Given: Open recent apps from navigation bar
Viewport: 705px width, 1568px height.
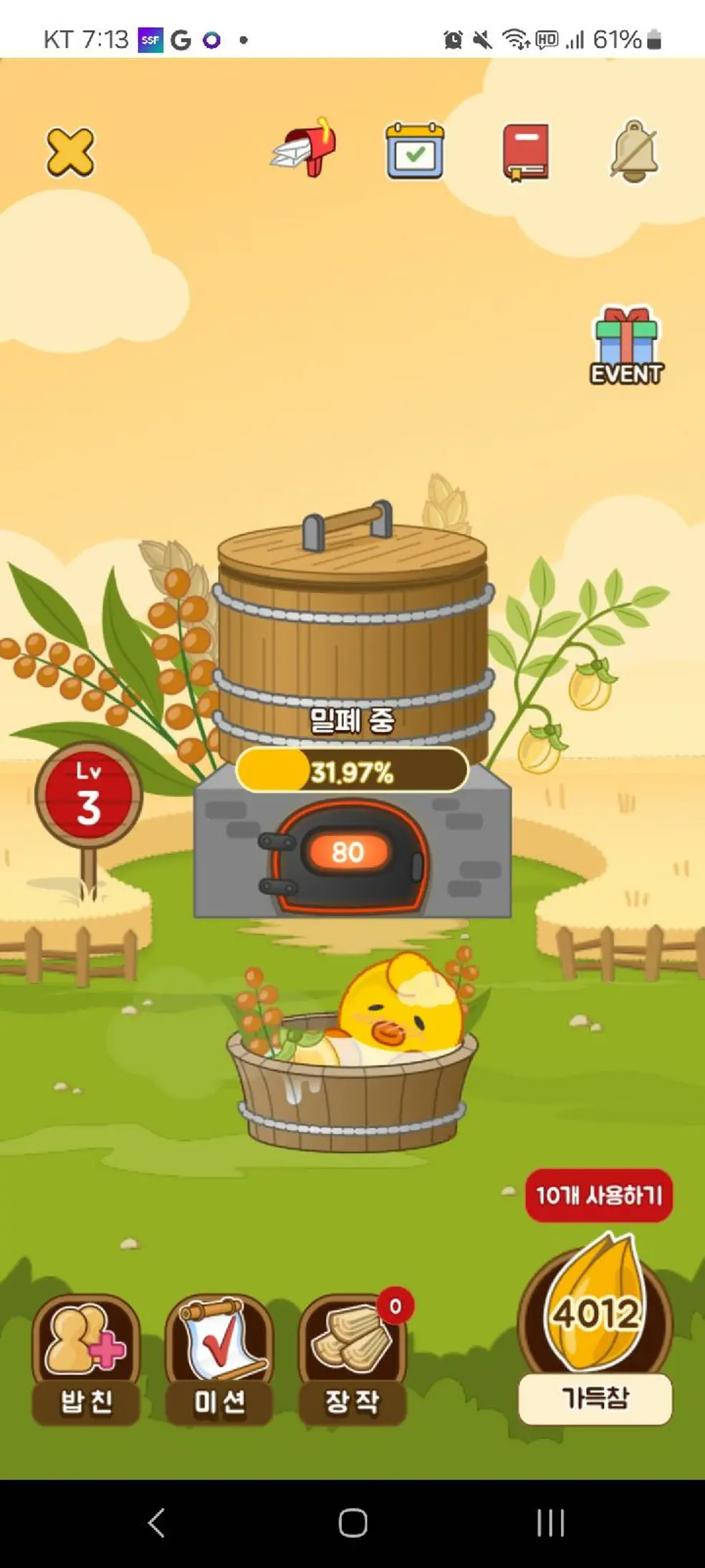Looking at the screenshot, I should (550, 1523).
